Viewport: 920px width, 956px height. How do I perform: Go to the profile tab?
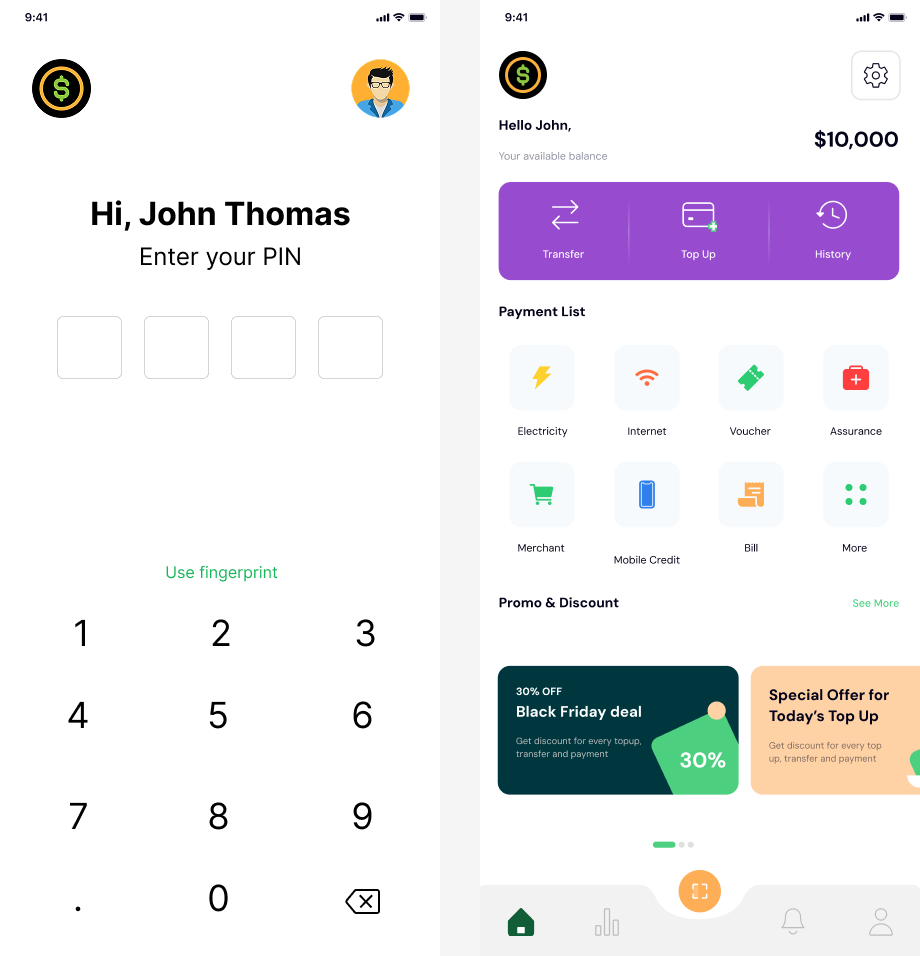(880, 922)
